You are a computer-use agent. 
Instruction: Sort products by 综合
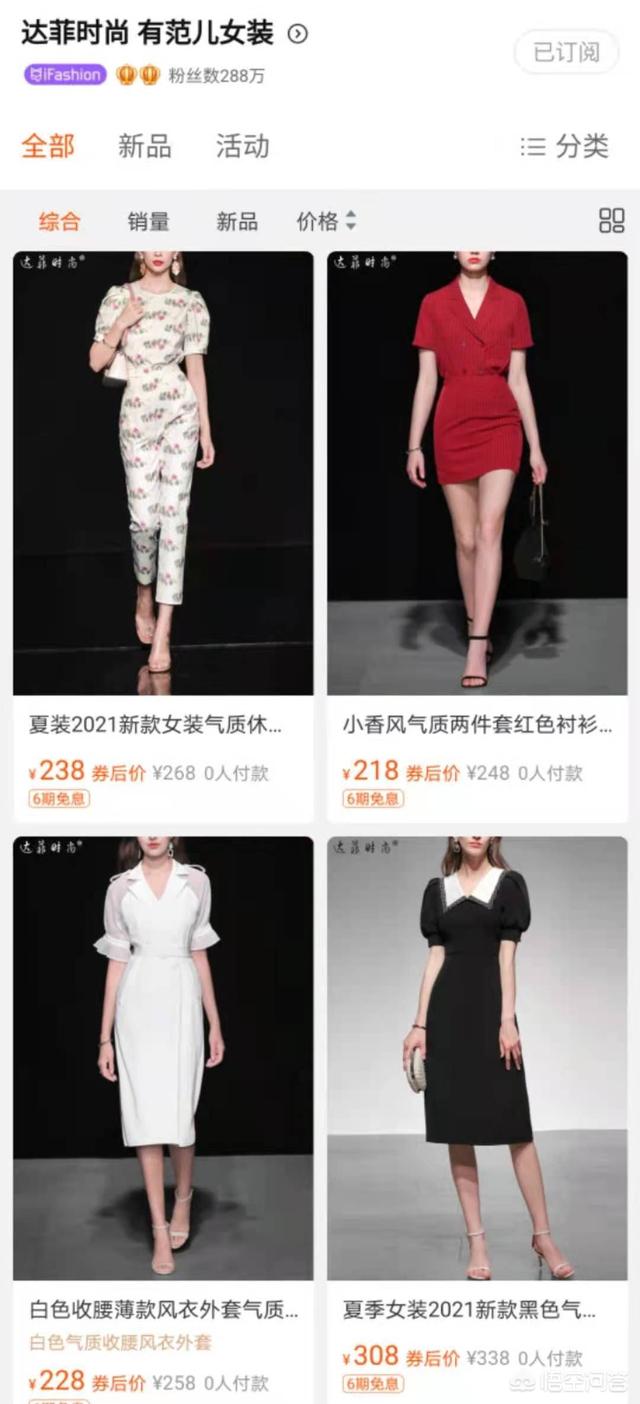[x=59, y=221]
